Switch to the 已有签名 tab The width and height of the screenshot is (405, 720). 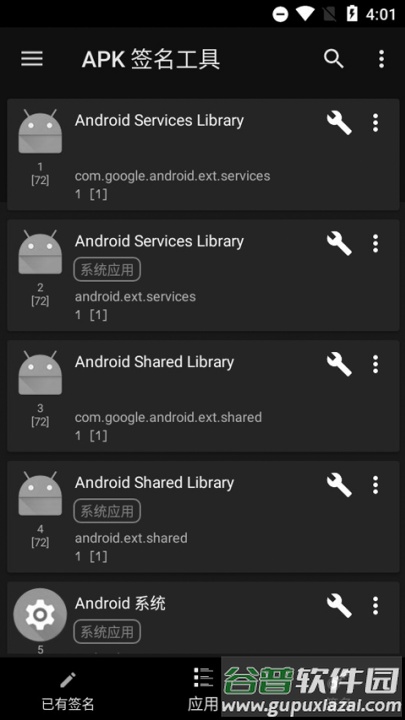pos(68,691)
